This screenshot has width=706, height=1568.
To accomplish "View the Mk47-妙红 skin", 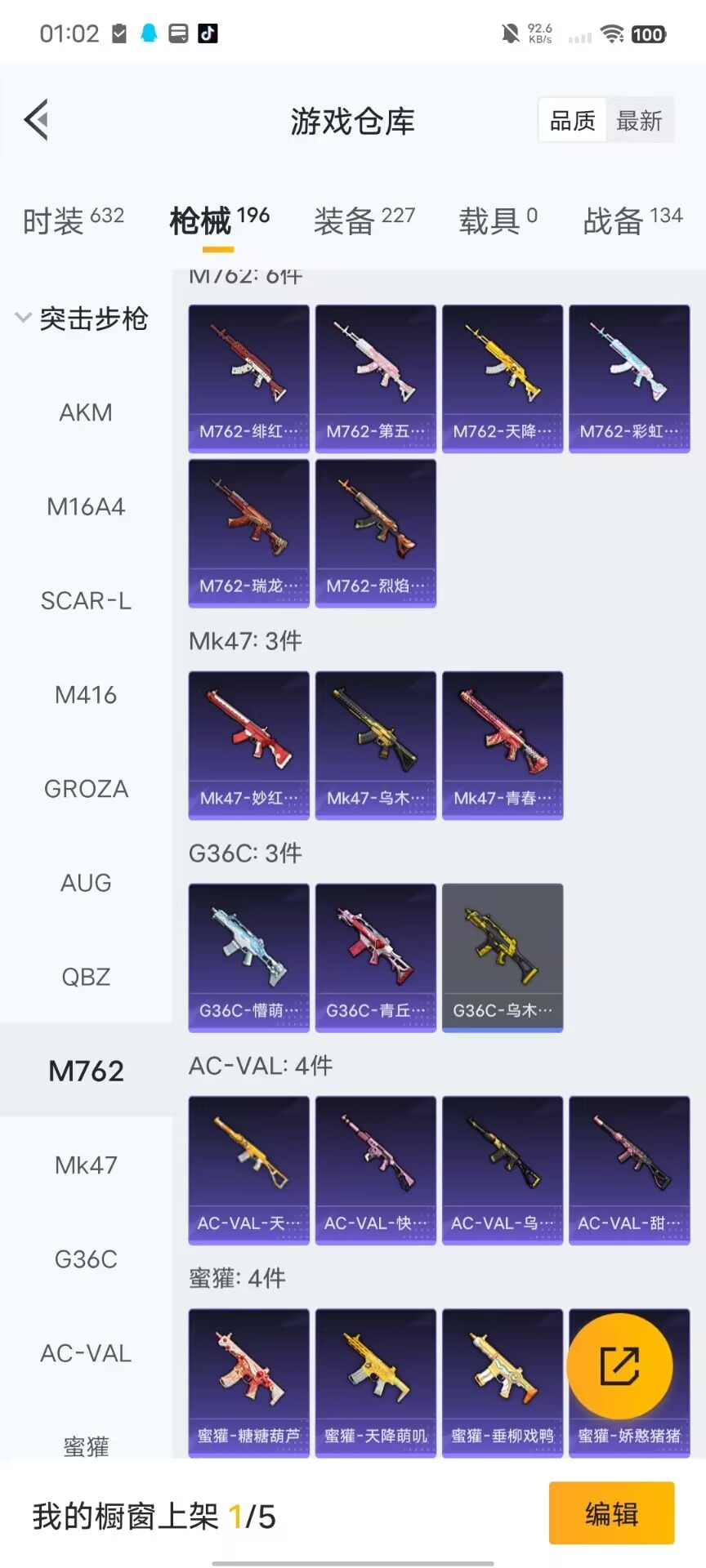I will pos(248,745).
